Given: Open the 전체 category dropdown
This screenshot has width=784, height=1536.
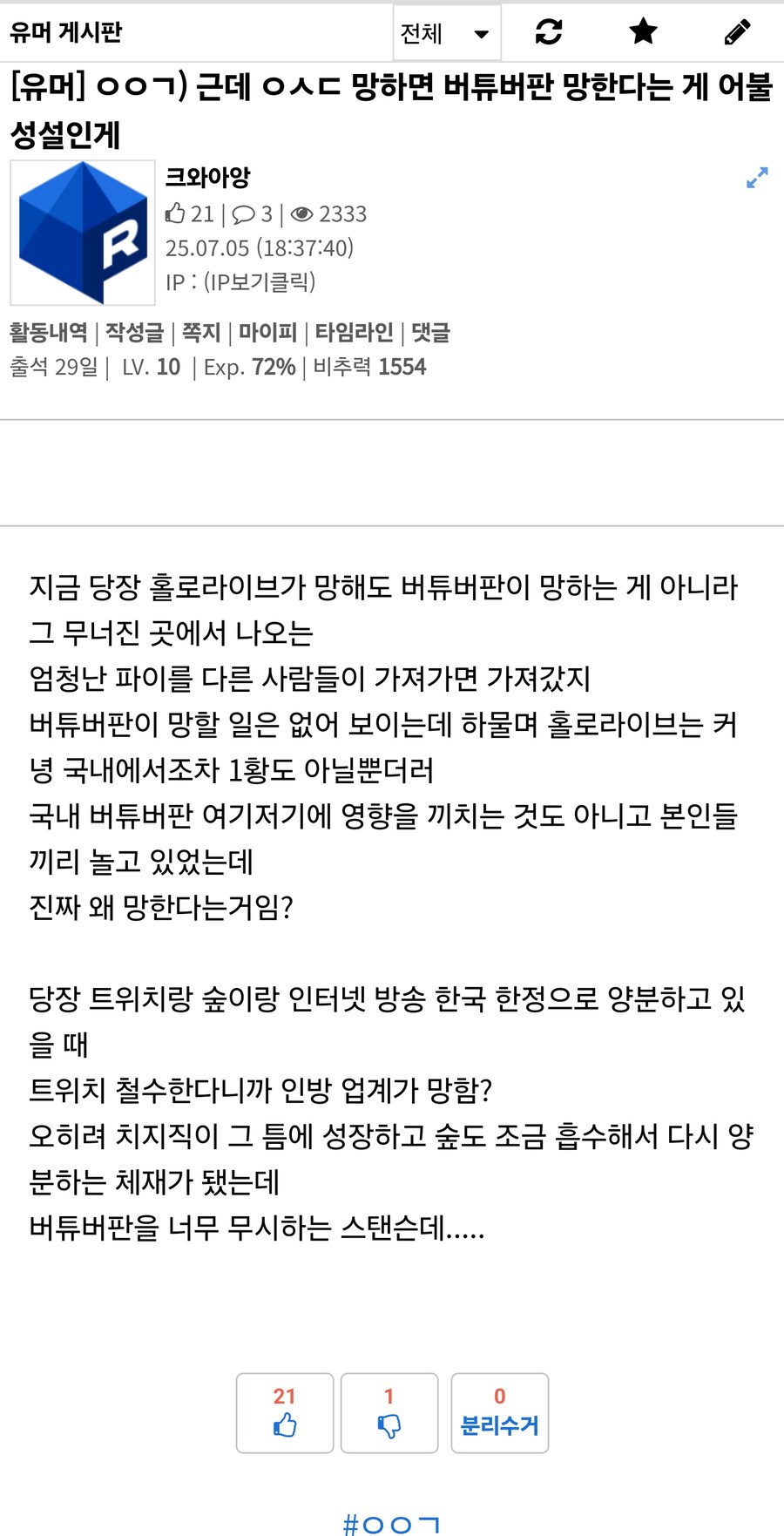Looking at the screenshot, I should tap(447, 33).
